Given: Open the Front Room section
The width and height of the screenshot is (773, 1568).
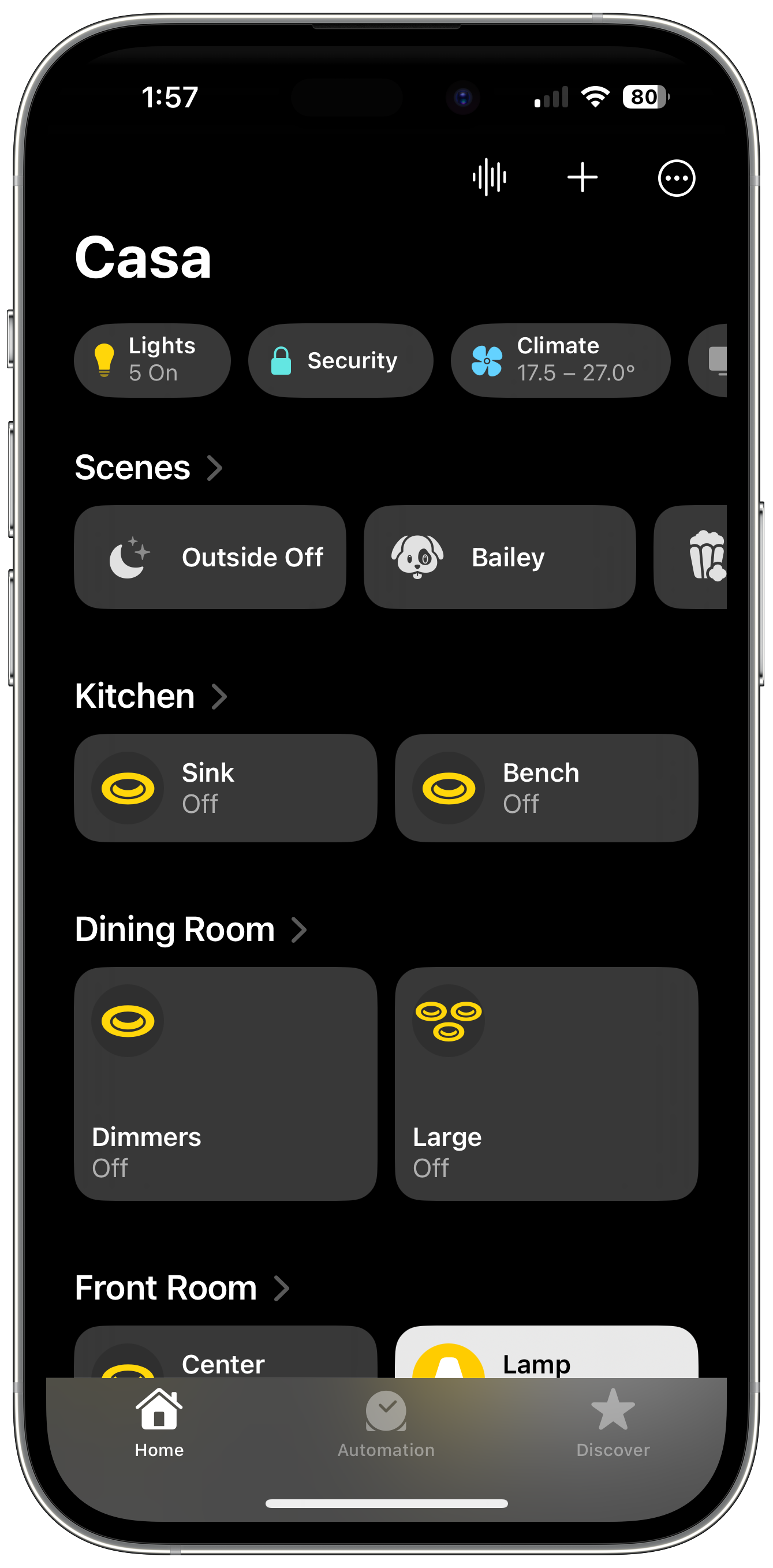Looking at the screenshot, I should [x=181, y=1287].
